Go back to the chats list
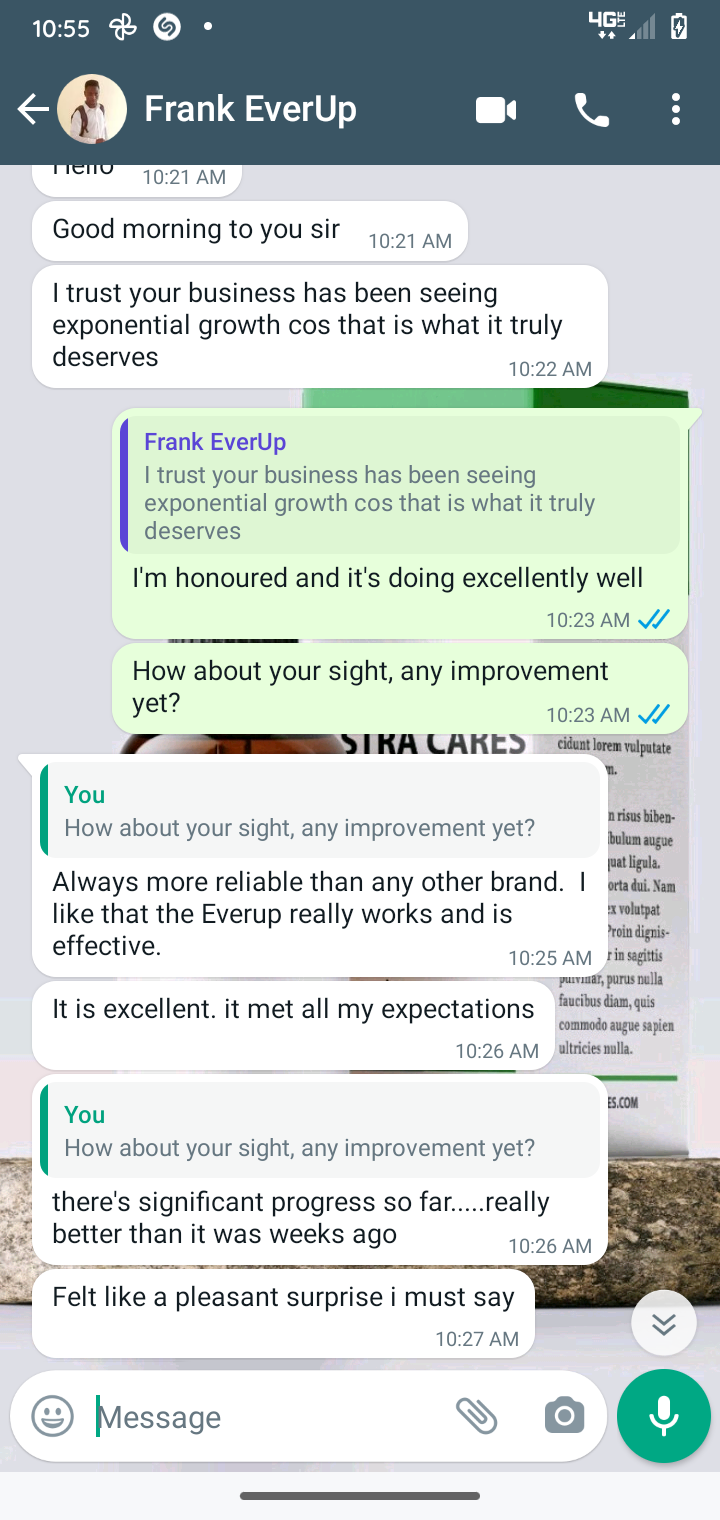This screenshot has width=720, height=1520. [x=33, y=110]
